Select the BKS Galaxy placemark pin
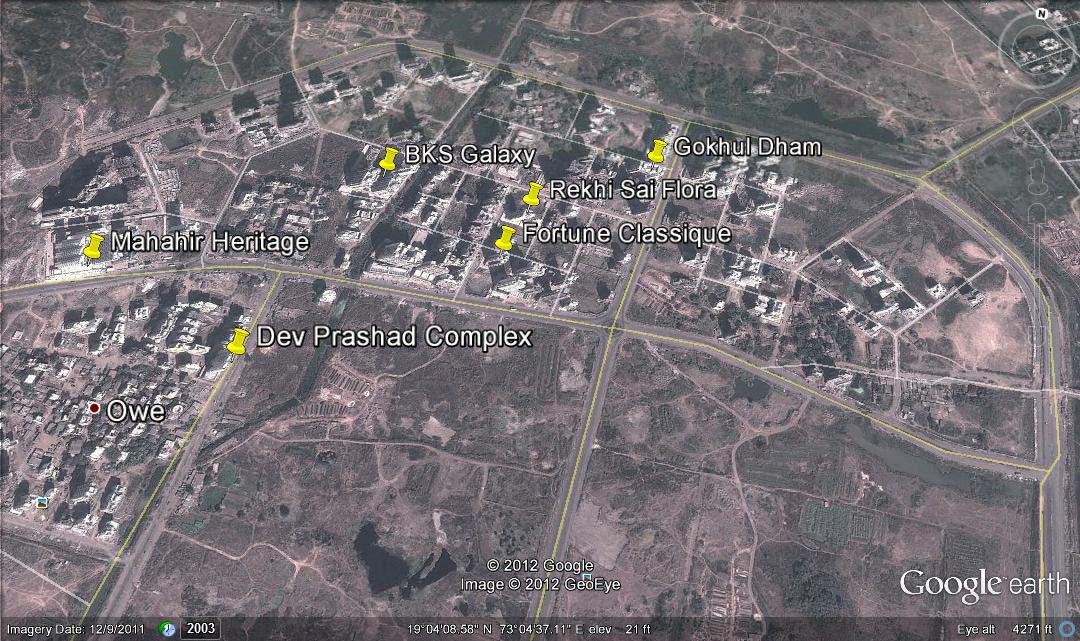This screenshot has height=641, width=1080. coord(389,157)
